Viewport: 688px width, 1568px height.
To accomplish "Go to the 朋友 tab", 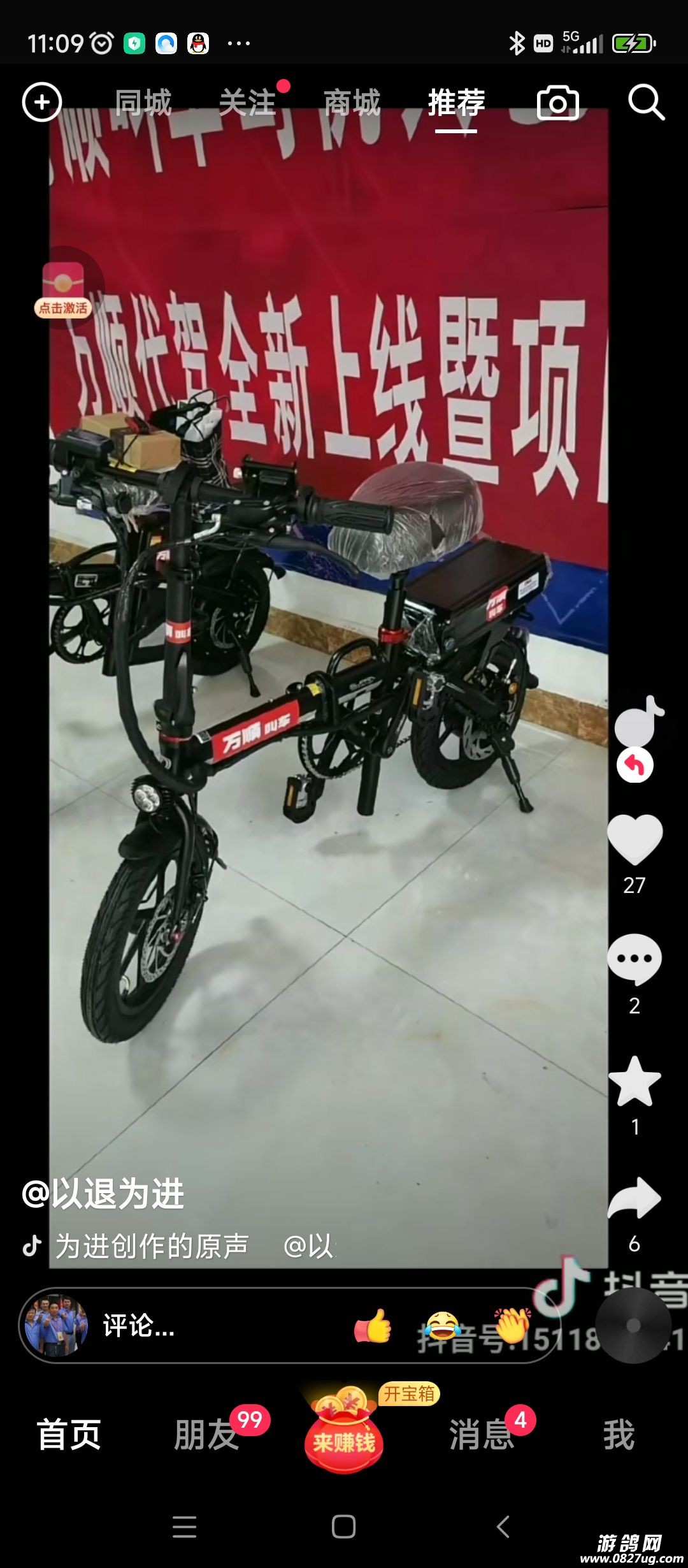I will (206, 1435).
